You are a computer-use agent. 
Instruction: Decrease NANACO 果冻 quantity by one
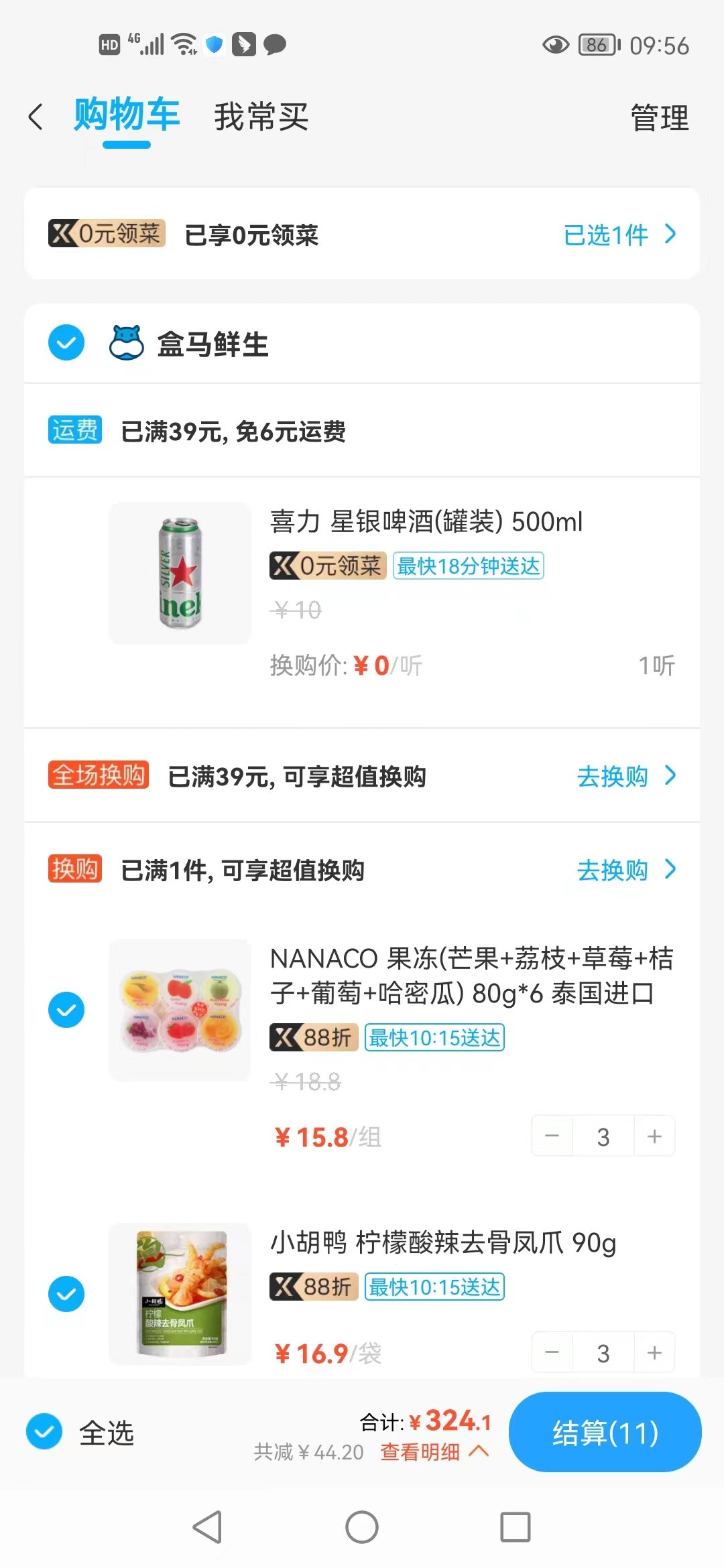click(552, 1136)
